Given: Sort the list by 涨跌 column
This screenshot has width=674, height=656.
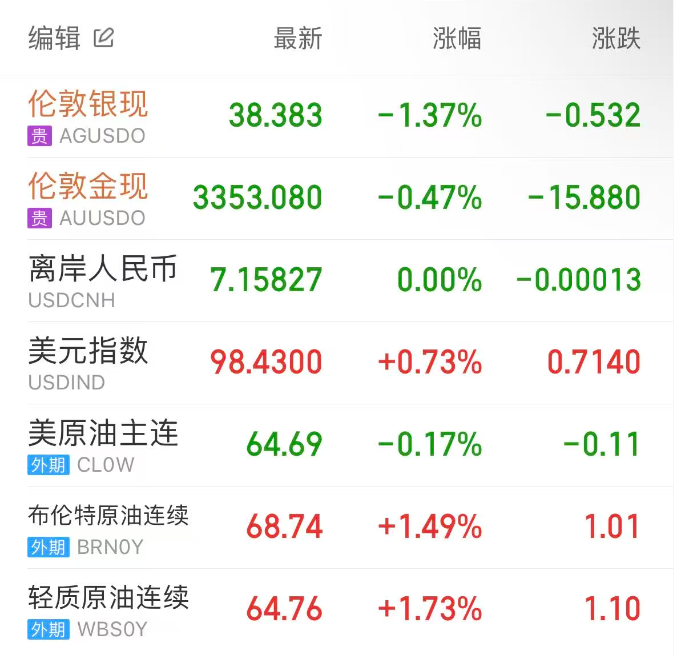Looking at the screenshot, I should pos(615,39).
